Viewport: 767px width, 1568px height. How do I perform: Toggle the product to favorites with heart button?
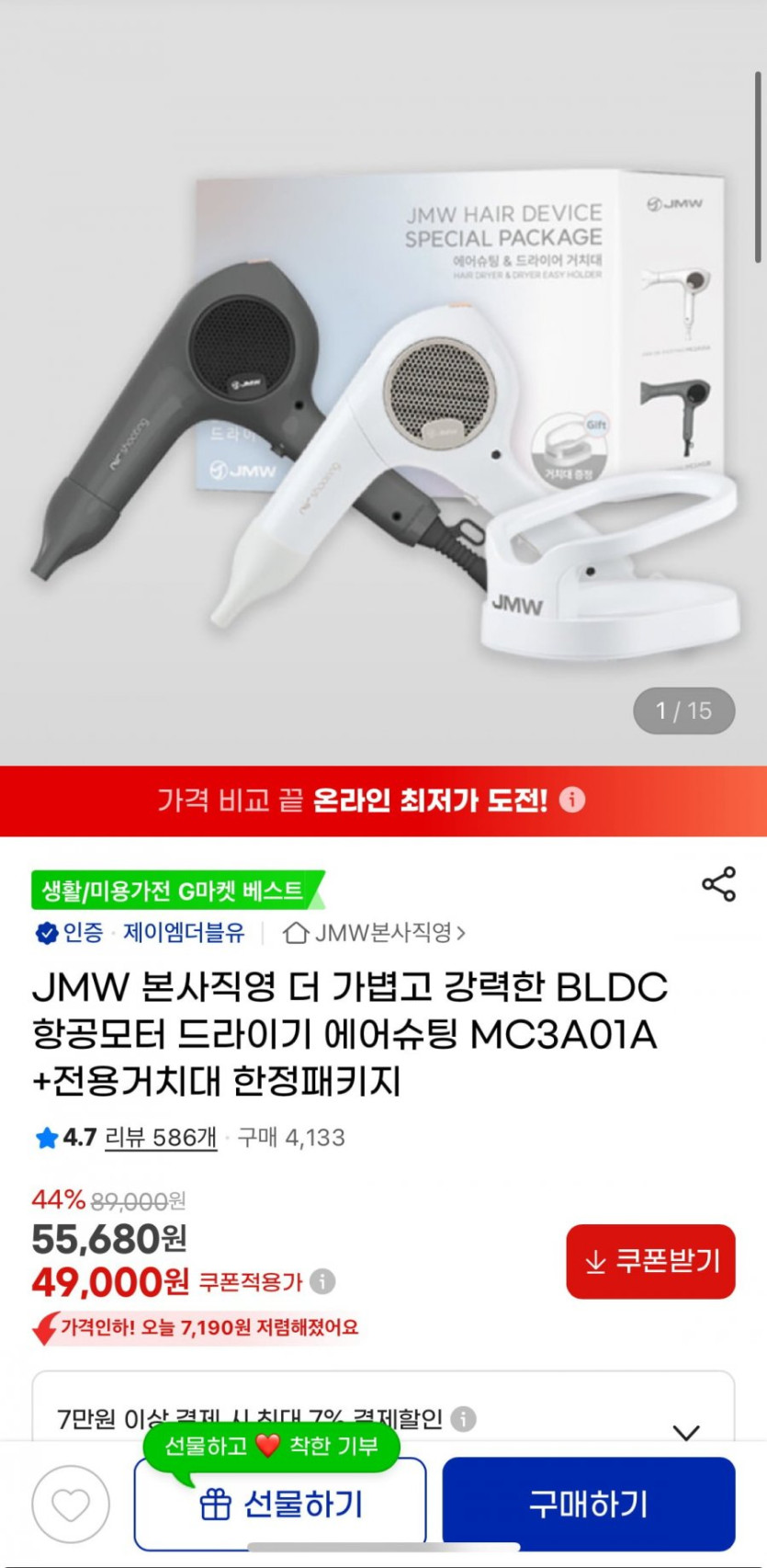(x=71, y=1504)
